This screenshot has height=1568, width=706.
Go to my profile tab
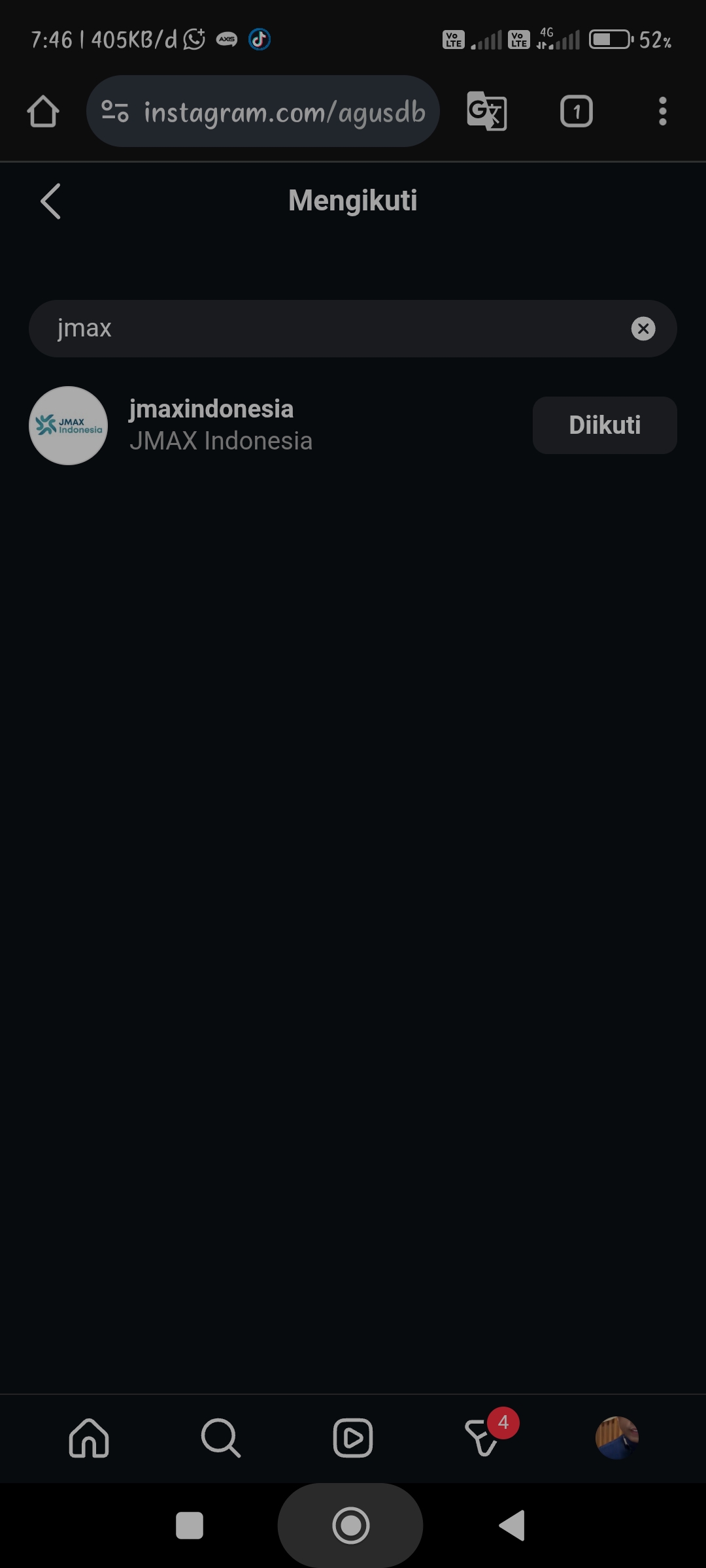[x=616, y=1438]
